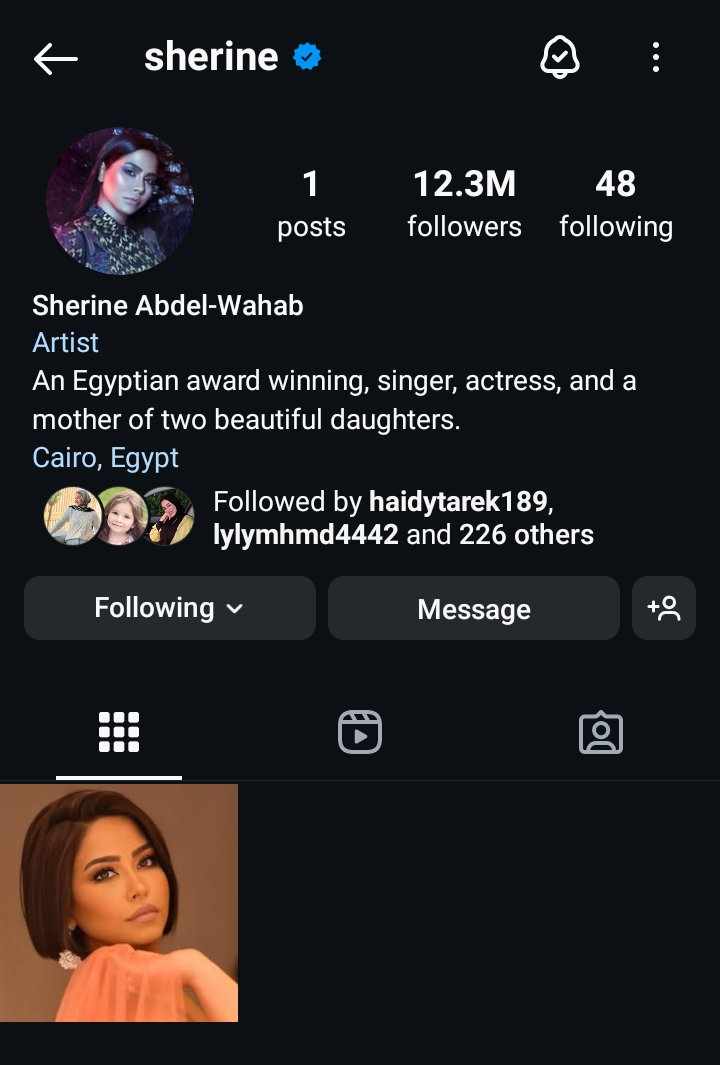This screenshot has height=1065, width=720.
Task: Open the three-dot overflow menu
Action: click(656, 58)
